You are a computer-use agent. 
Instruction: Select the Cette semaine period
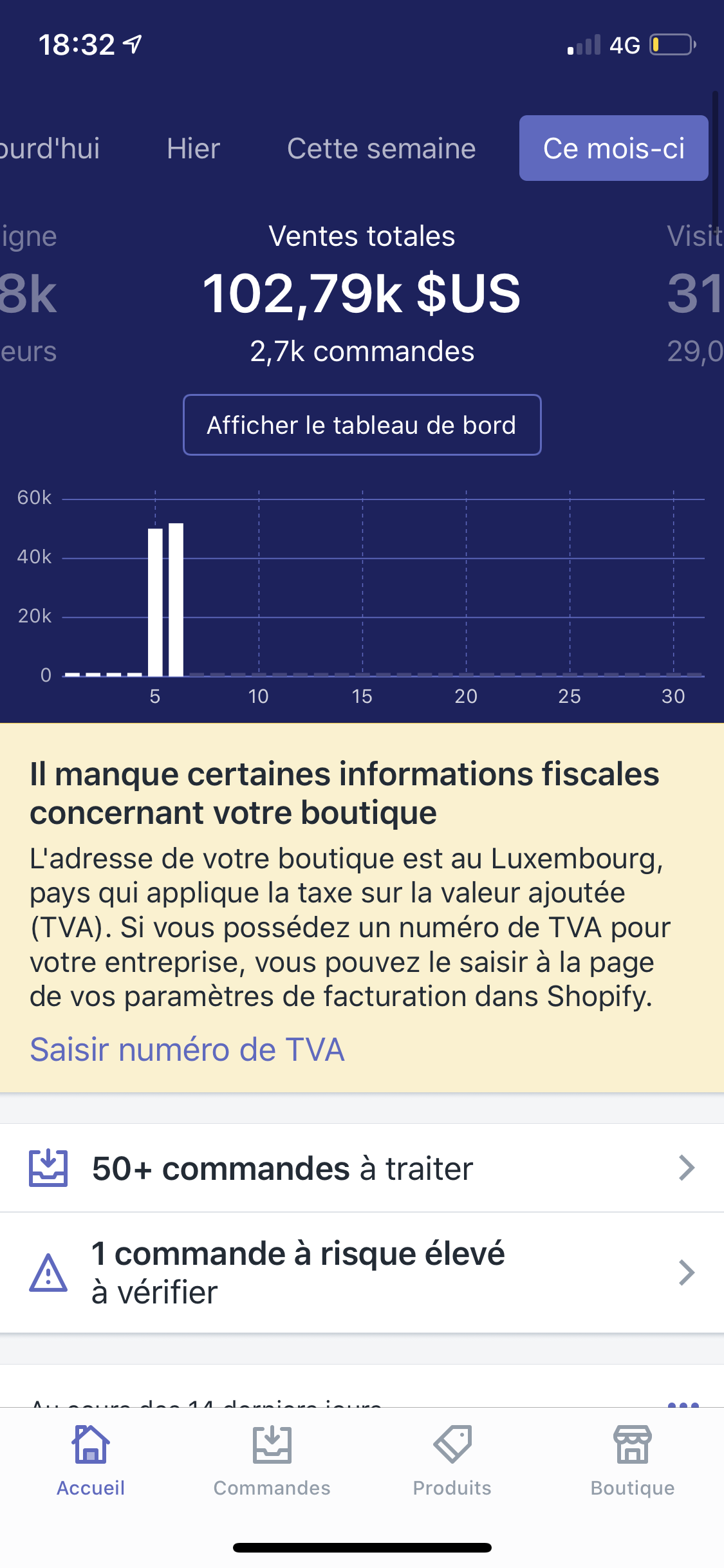pos(381,149)
